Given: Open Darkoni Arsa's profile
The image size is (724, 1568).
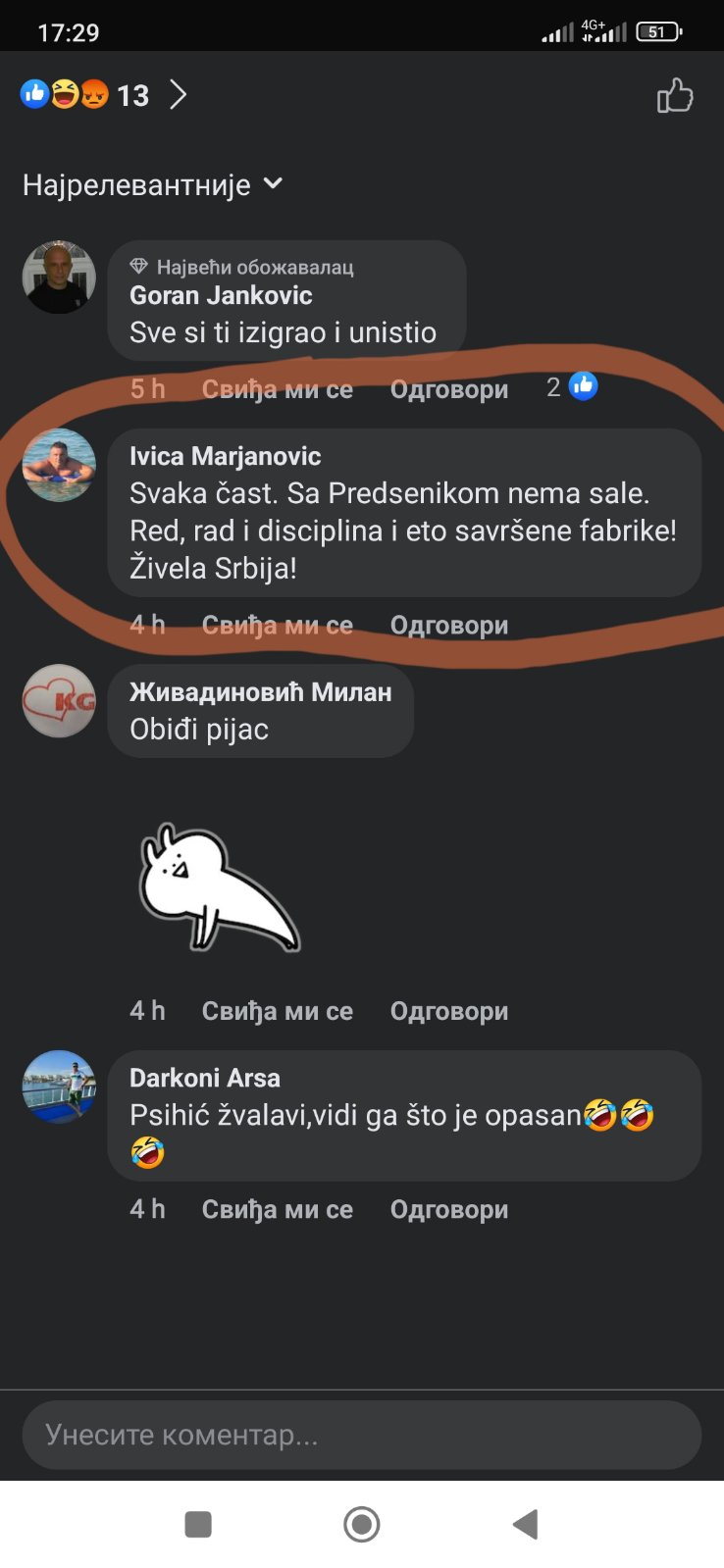Looking at the screenshot, I should click(204, 1078).
